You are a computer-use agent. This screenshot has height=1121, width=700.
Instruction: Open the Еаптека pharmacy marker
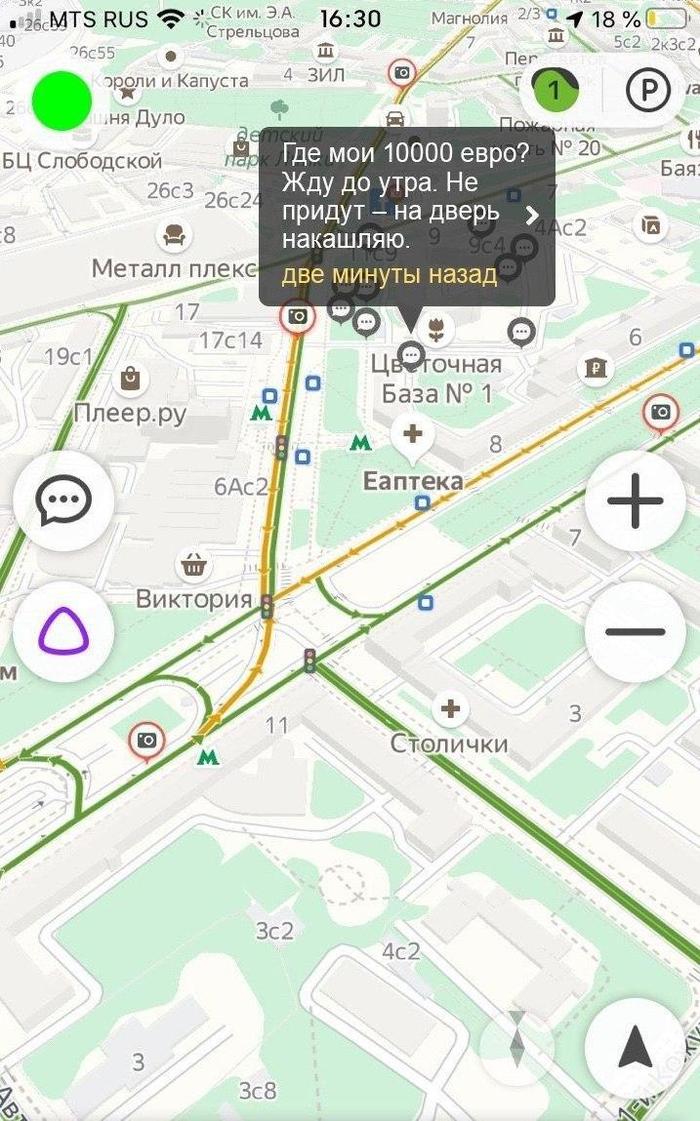412,435
